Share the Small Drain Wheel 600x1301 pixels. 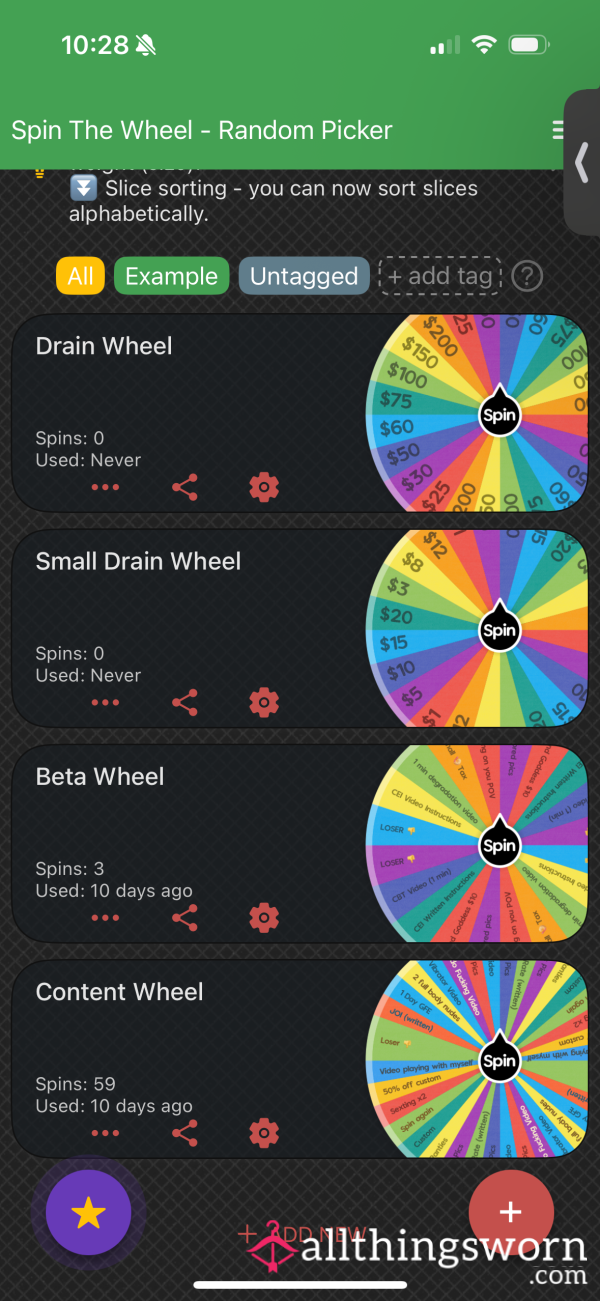coord(184,702)
